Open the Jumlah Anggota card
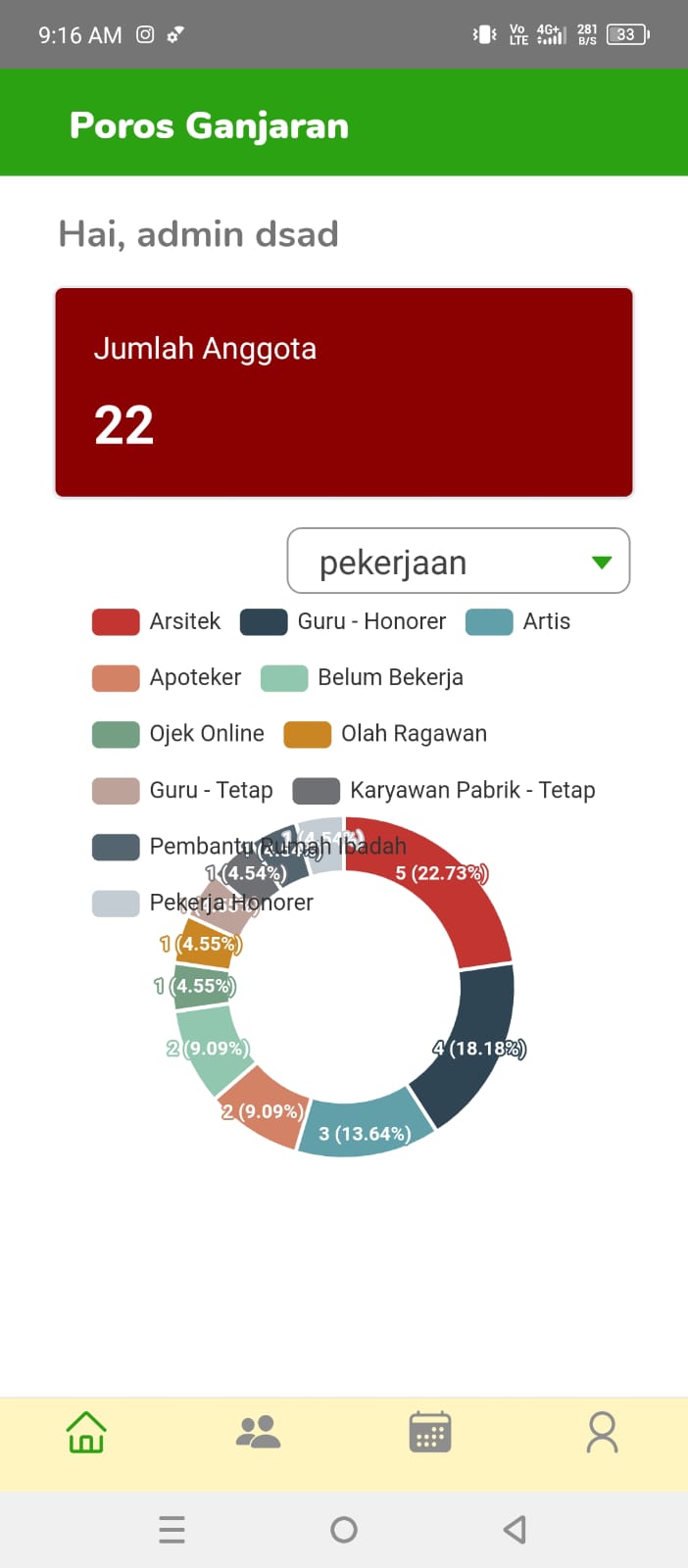 344,392
